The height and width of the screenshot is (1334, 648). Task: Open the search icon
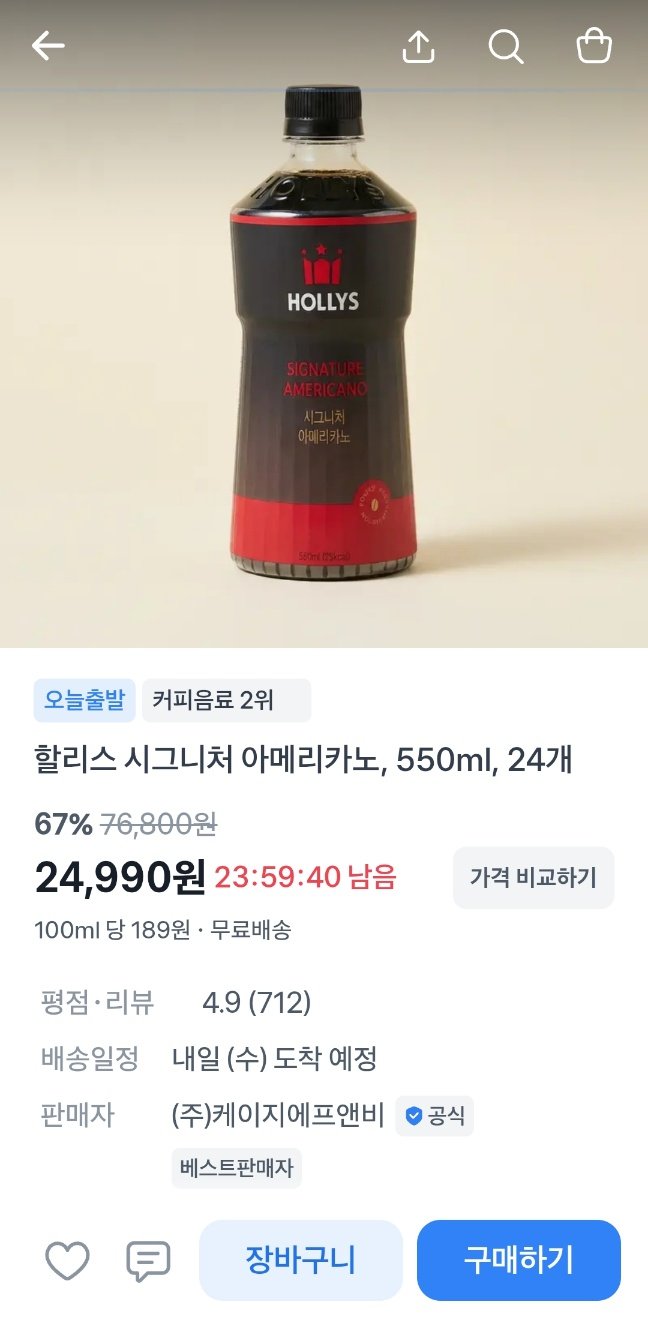(x=506, y=46)
